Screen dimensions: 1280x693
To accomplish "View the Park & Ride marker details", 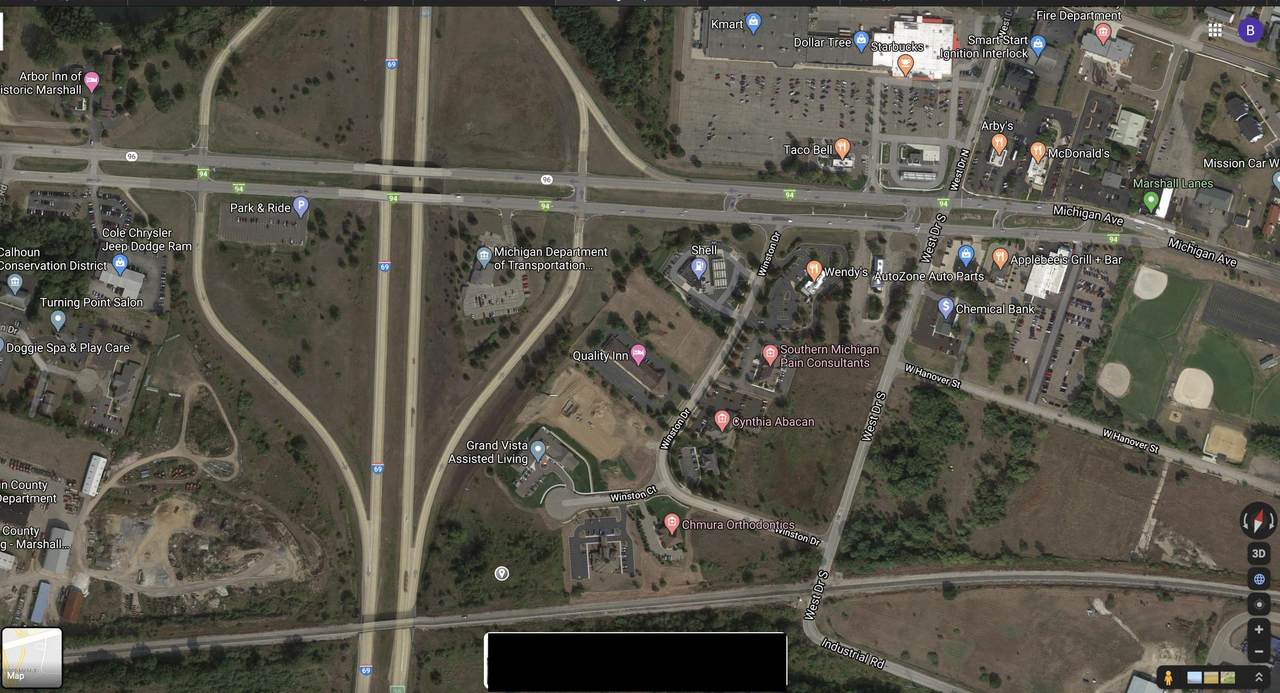I will [300, 207].
